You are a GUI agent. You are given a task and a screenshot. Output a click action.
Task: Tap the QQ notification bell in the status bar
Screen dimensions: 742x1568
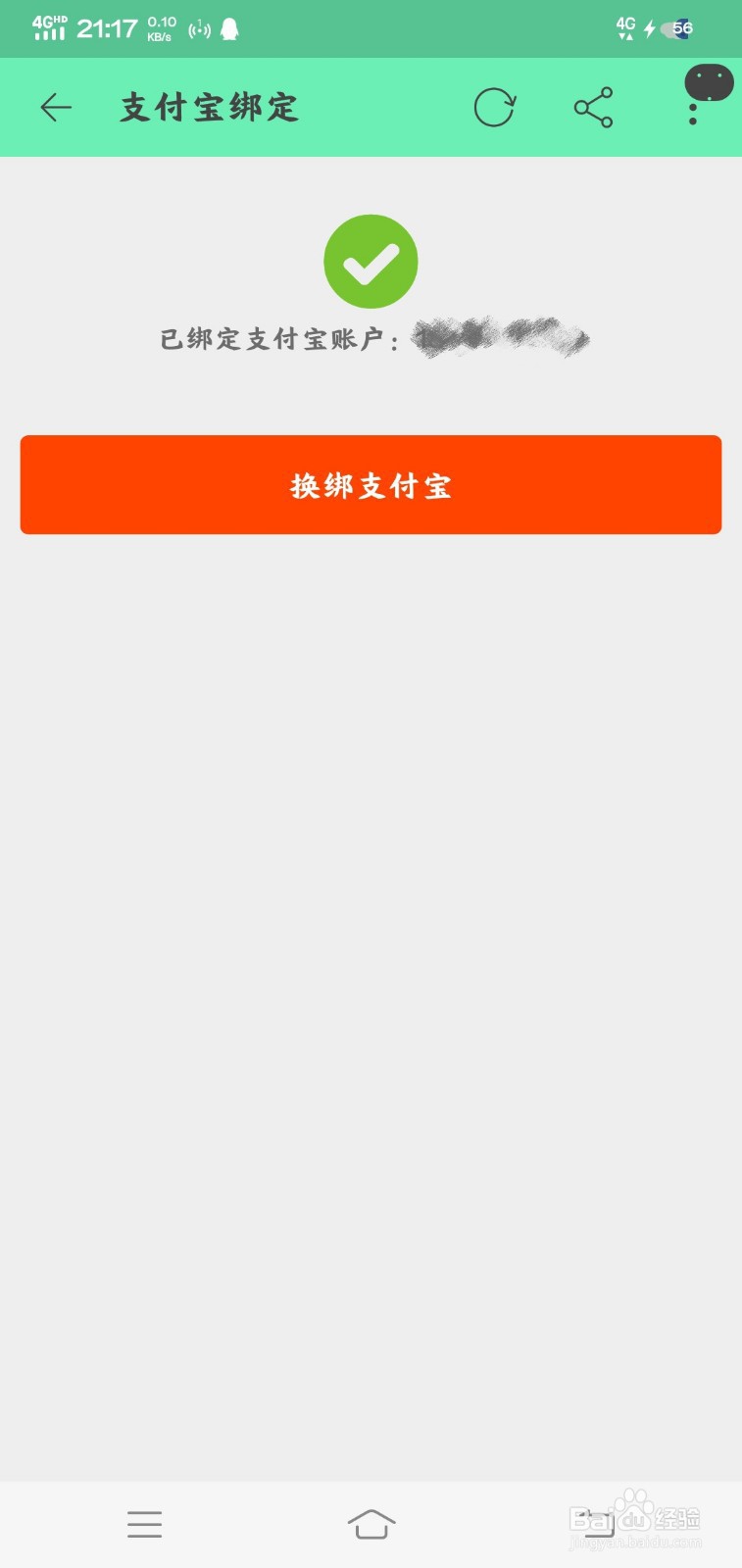(x=231, y=28)
